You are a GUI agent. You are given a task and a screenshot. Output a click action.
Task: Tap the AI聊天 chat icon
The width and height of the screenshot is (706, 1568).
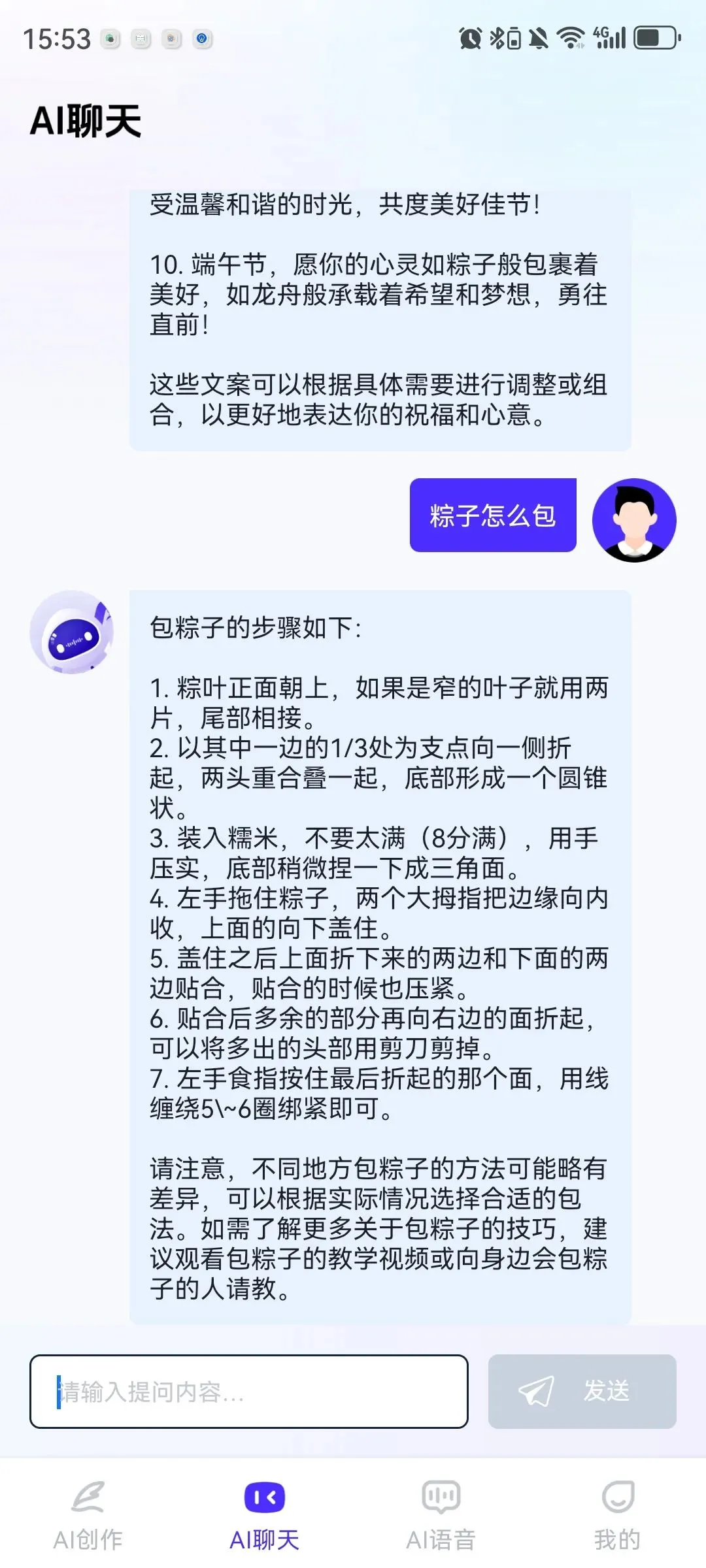[265, 1495]
